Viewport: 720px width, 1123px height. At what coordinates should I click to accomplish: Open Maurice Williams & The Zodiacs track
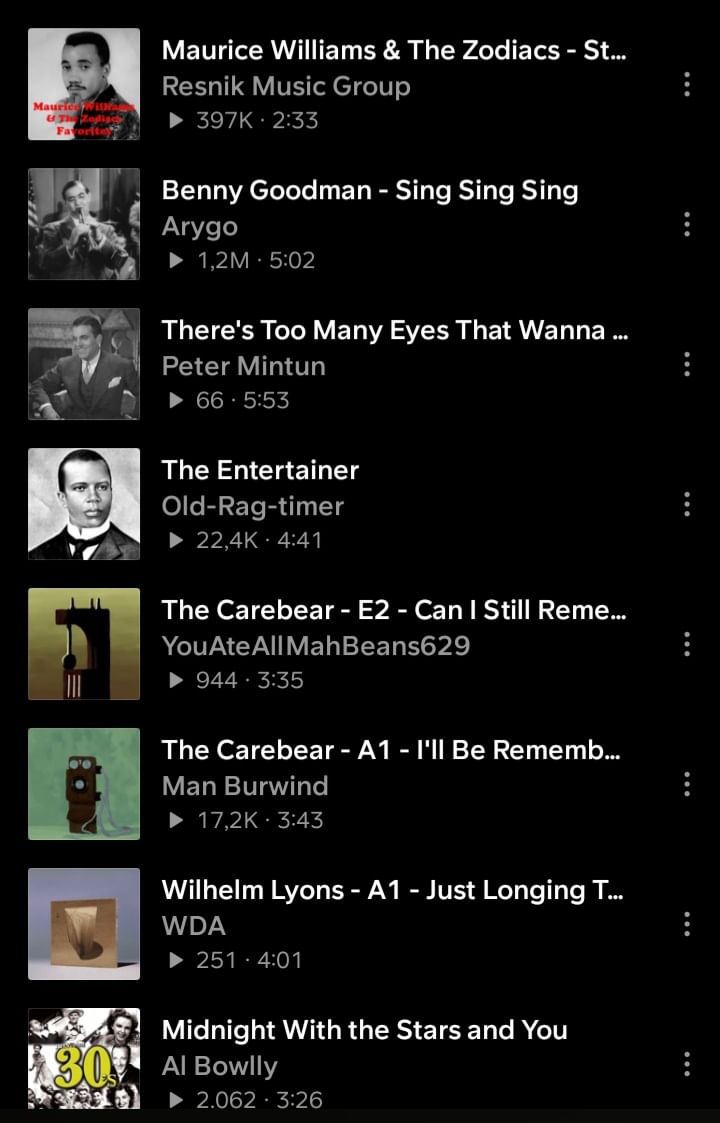[394, 50]
